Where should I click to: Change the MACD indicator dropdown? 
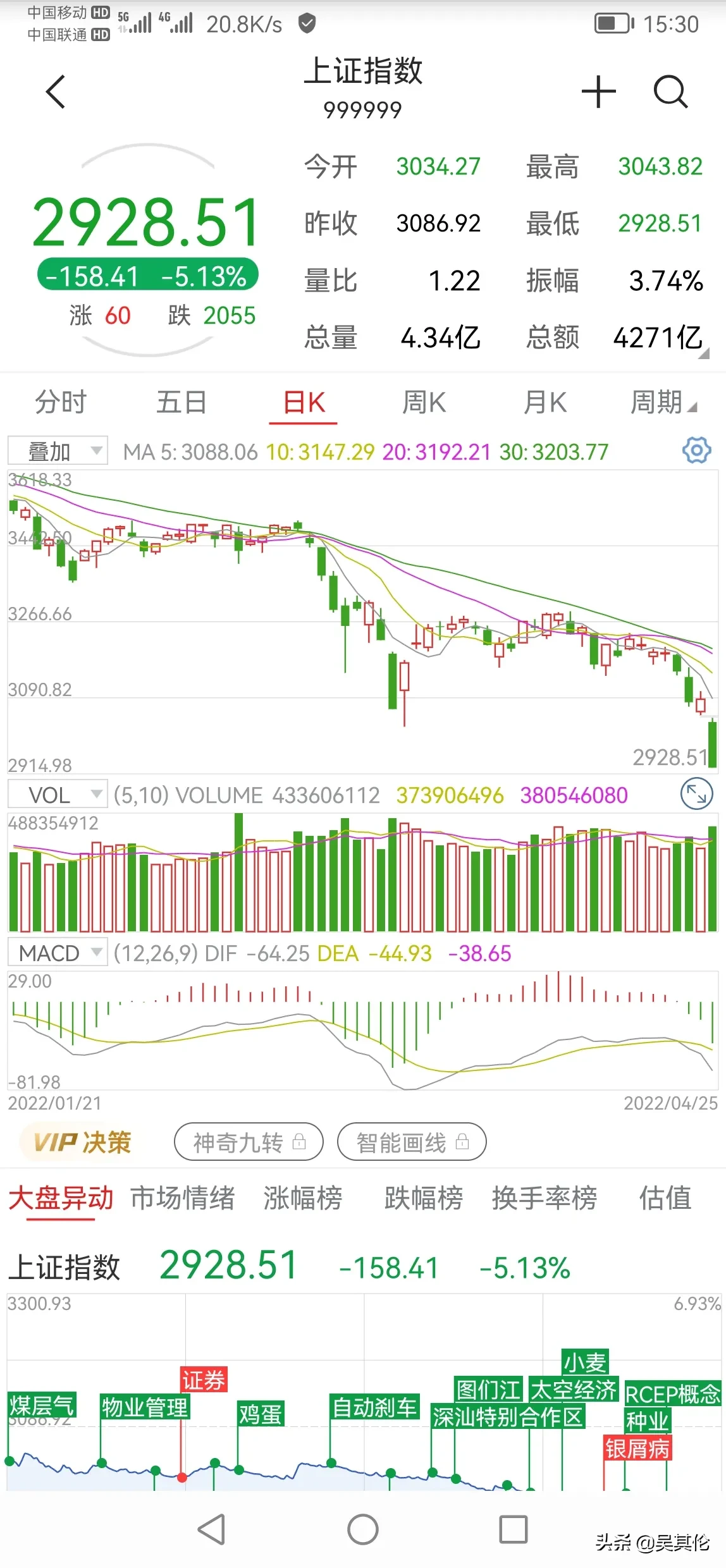(x=58, y=953)
